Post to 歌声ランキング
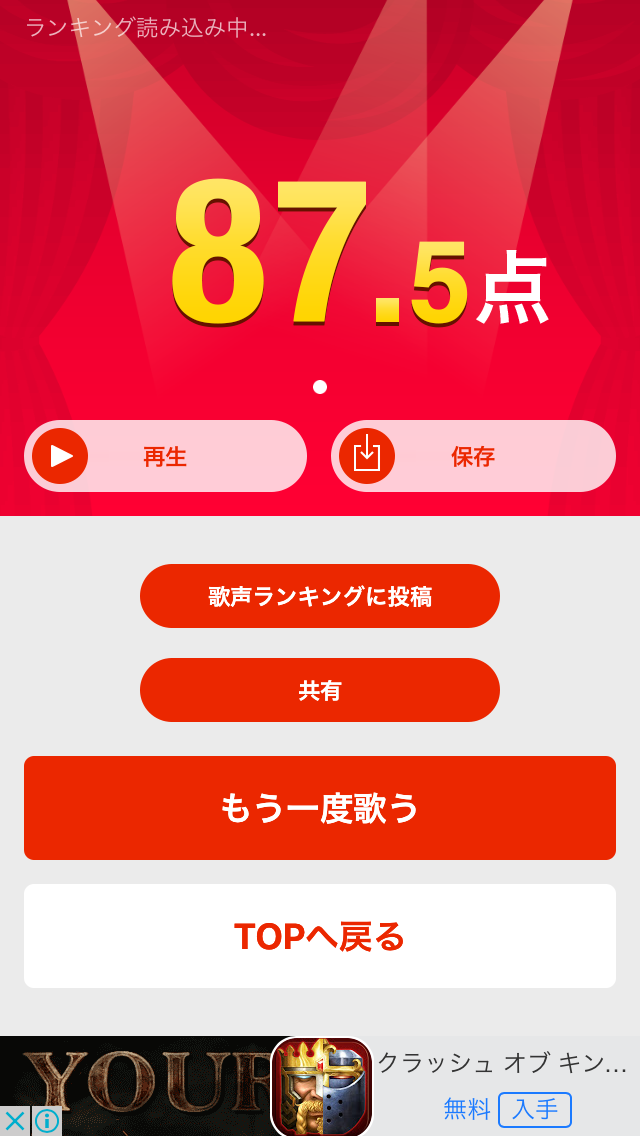The width and height of the screenshot is (640, 1136). 320,596
